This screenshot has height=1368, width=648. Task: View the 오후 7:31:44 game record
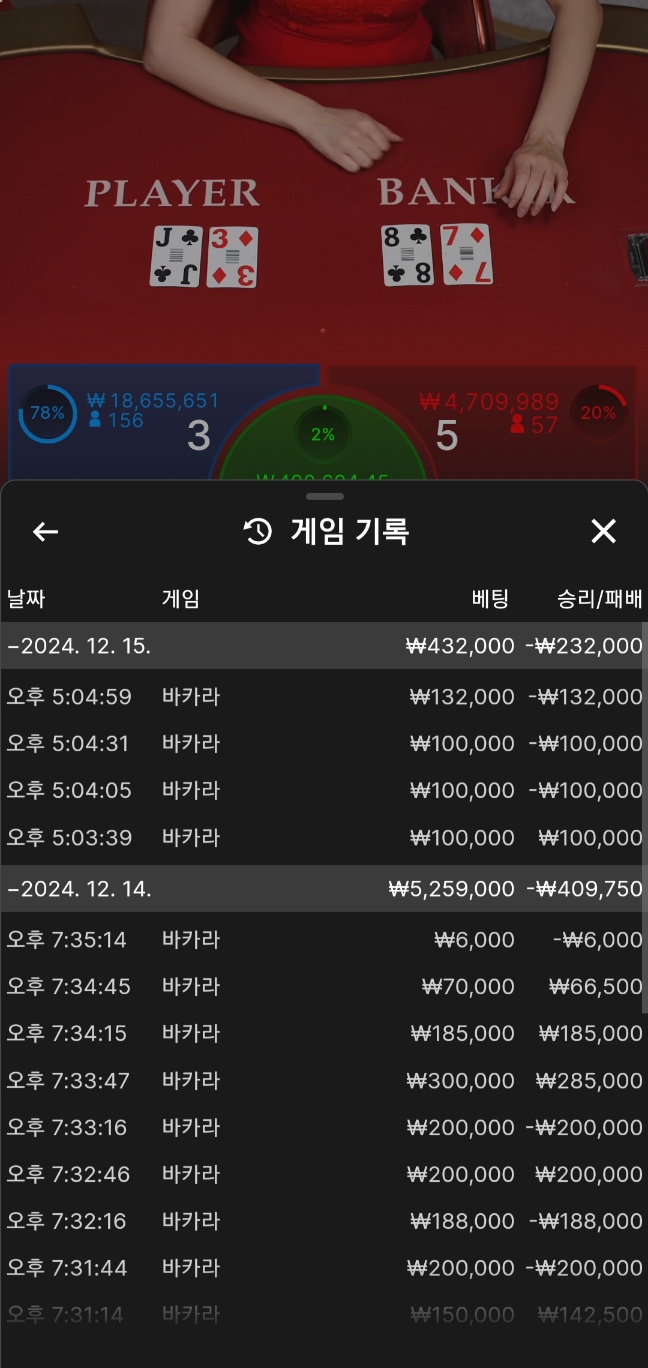coord(323,1269)
